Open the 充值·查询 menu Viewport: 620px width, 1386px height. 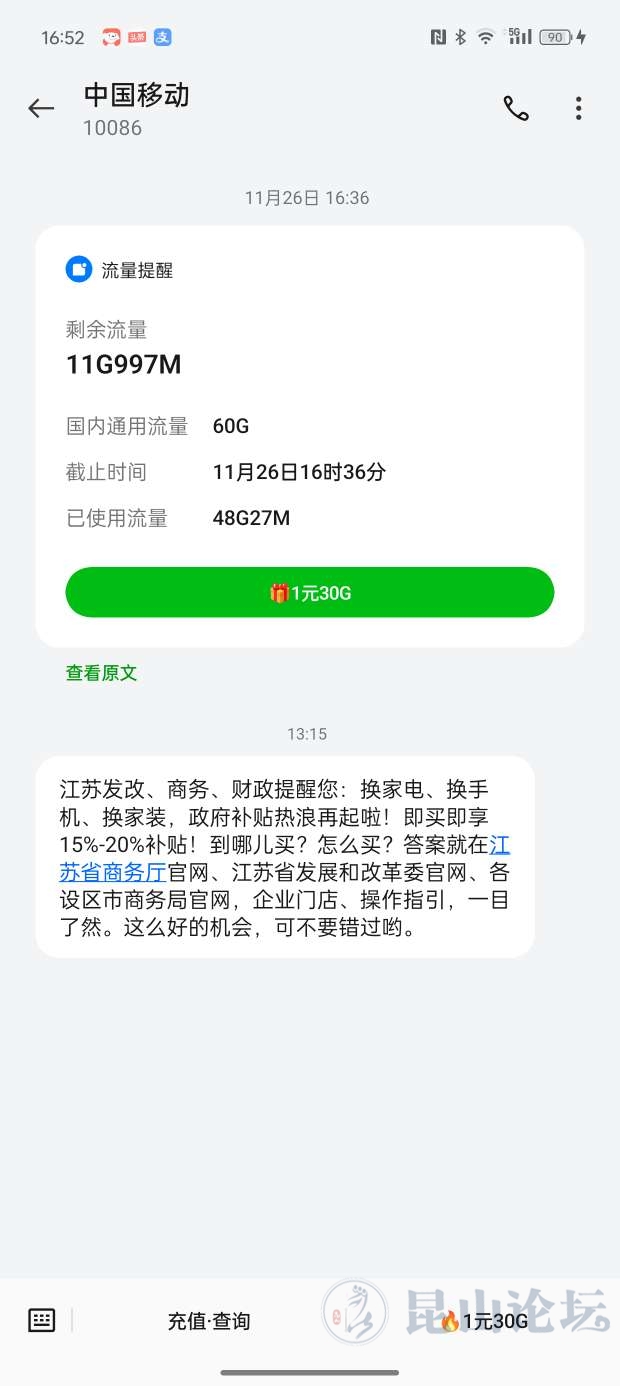209,1321
